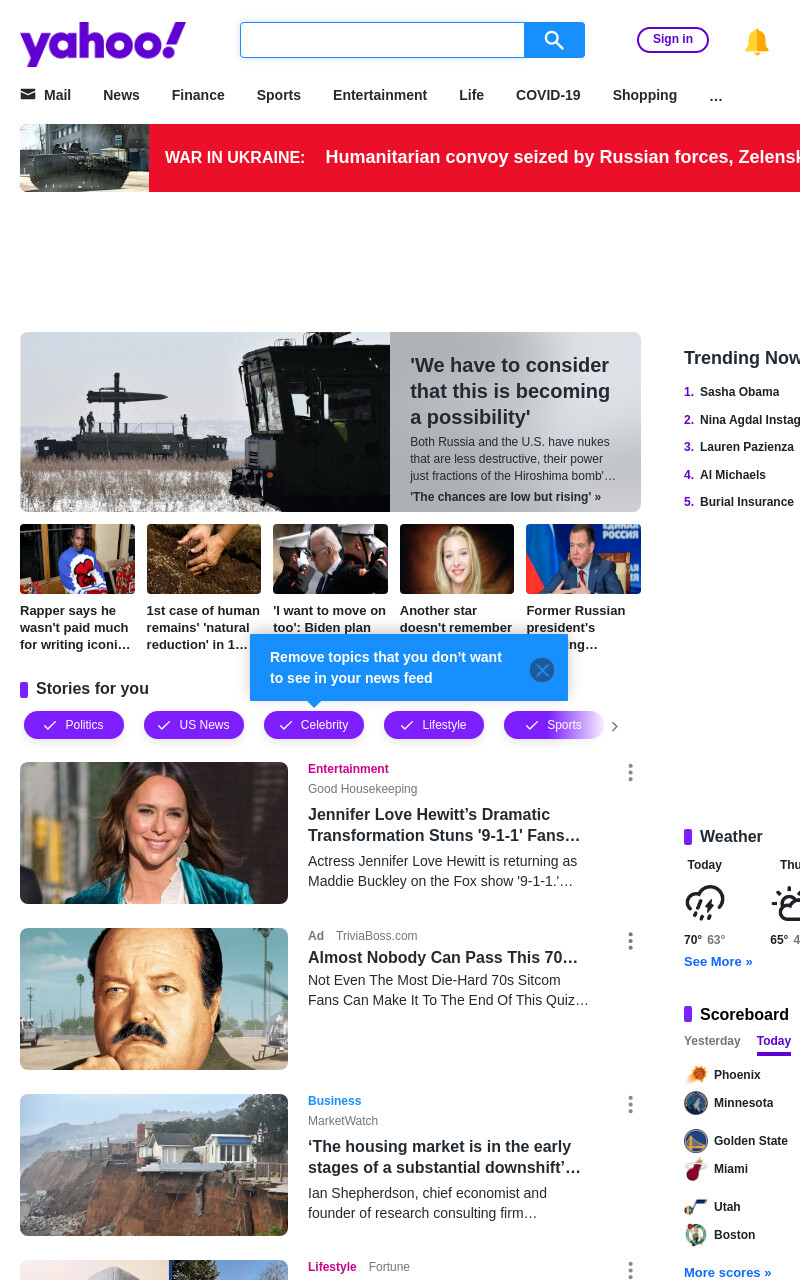Open the Sports section in top menu
Viewport: 800px width, 1280px height.
(x=278, y=95)
